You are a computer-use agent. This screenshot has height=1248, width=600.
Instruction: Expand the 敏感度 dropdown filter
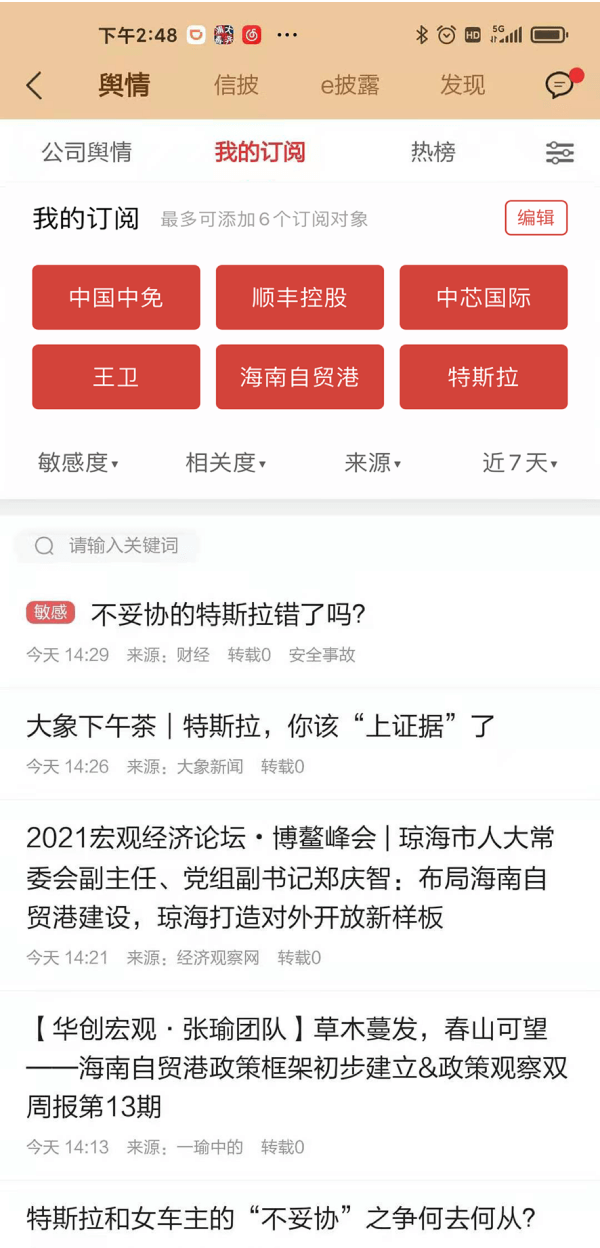coord(78,463)
